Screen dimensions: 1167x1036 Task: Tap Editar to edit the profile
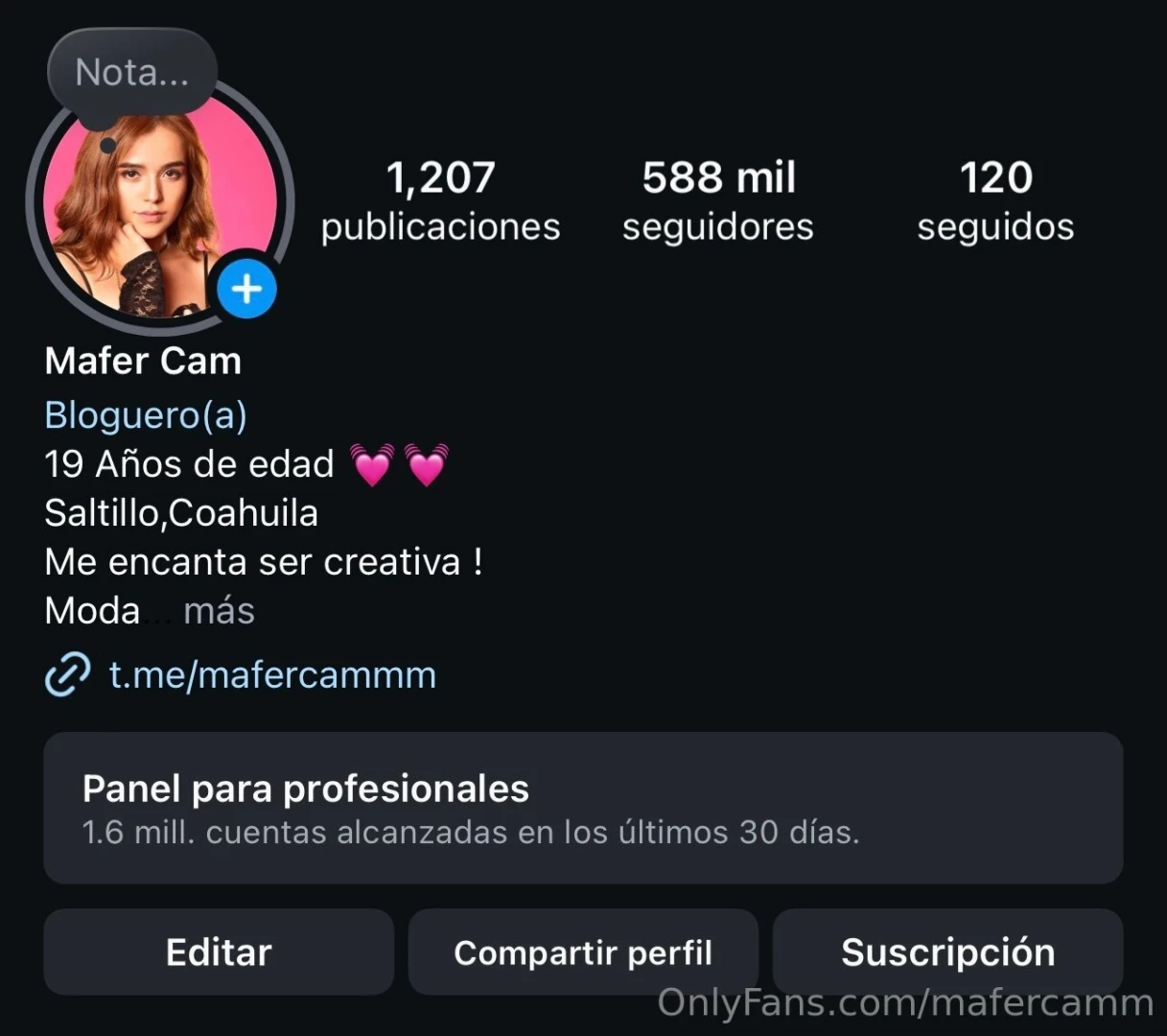(x=219, y=953)
